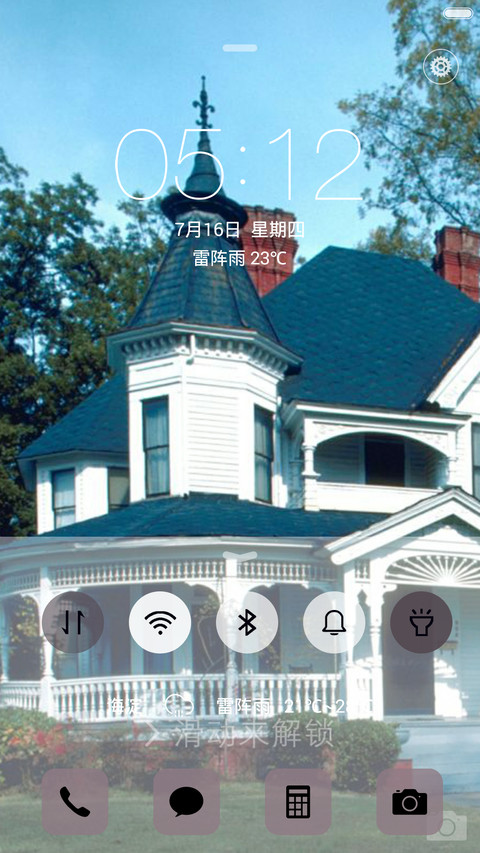Open the settings gear icon

tap(441, 67)
